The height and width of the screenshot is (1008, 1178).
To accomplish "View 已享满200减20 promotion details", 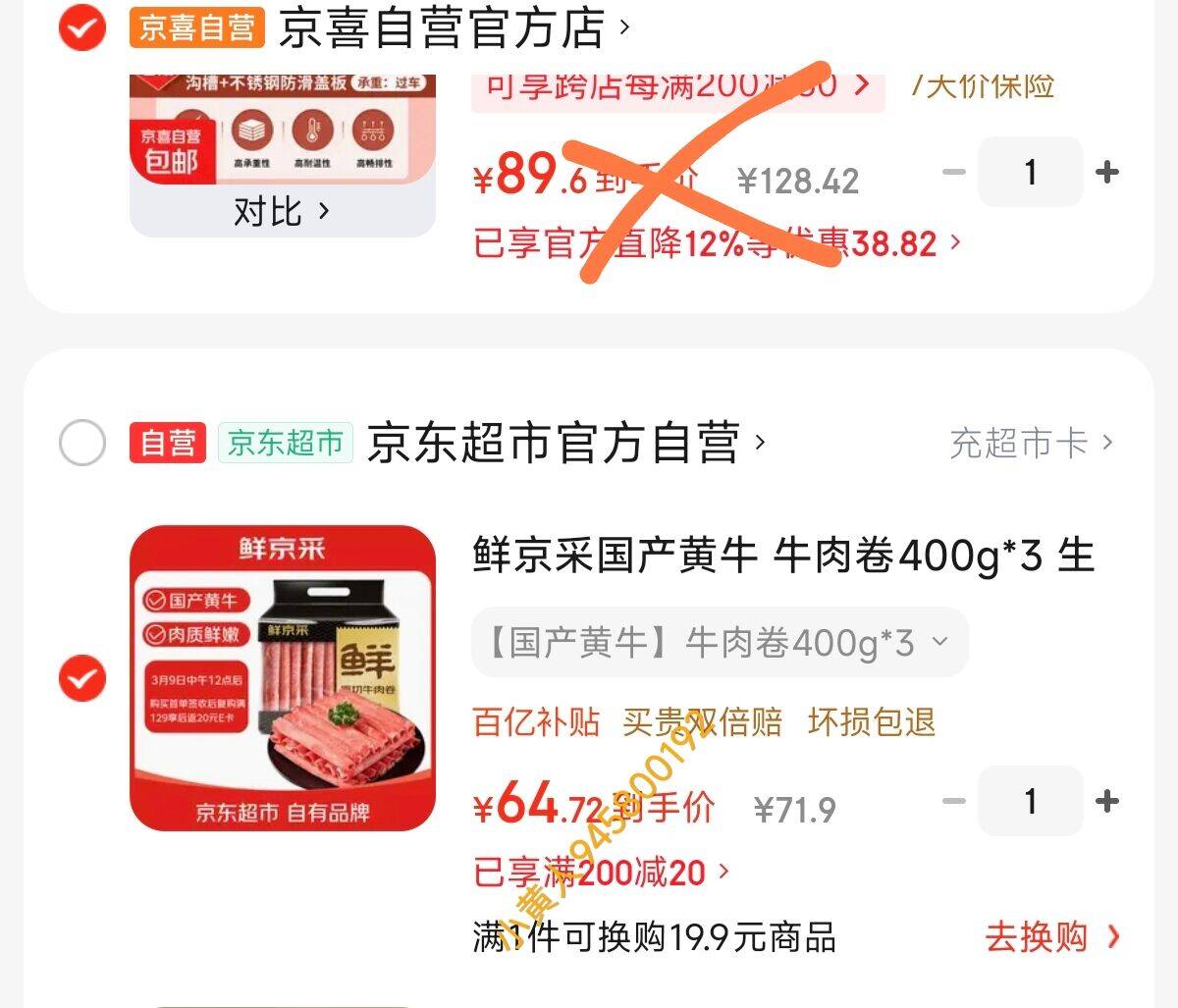I will coord(601,872).
